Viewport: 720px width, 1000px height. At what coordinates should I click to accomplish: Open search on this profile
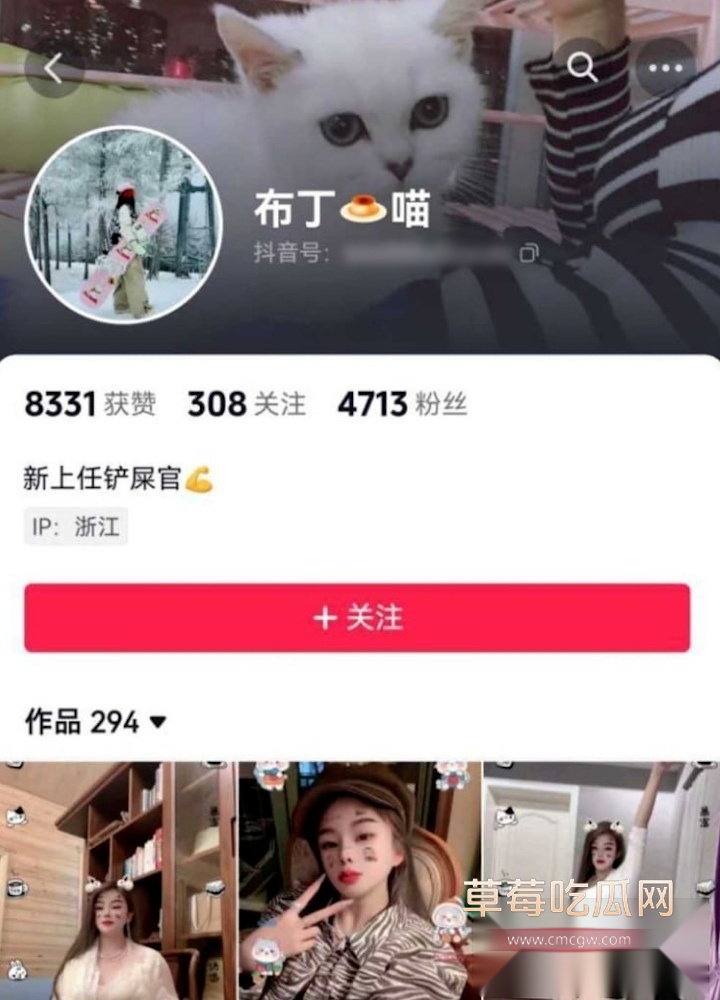(582, 67)
